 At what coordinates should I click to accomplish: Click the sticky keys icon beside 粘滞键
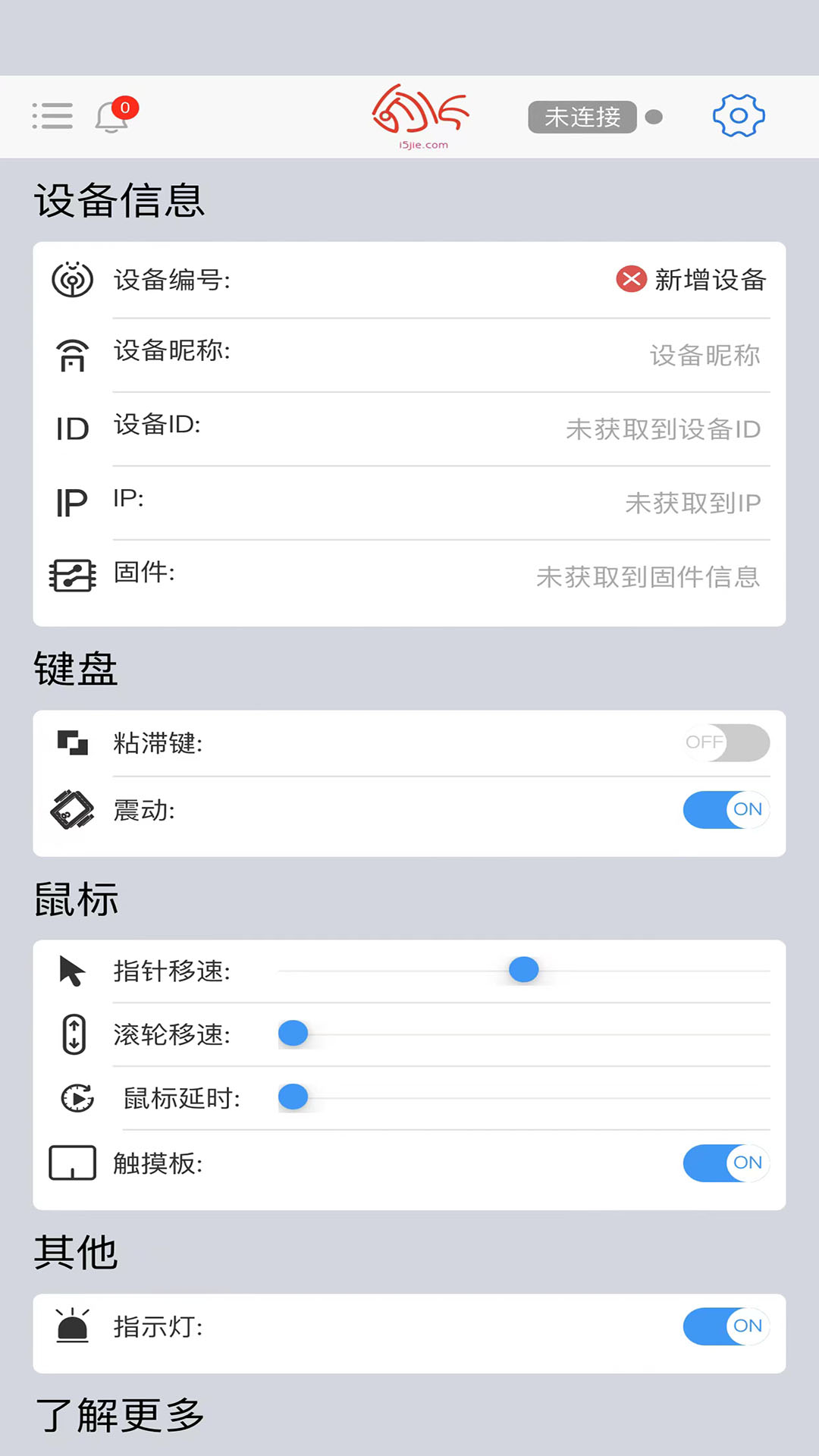[x=72, y=743]
